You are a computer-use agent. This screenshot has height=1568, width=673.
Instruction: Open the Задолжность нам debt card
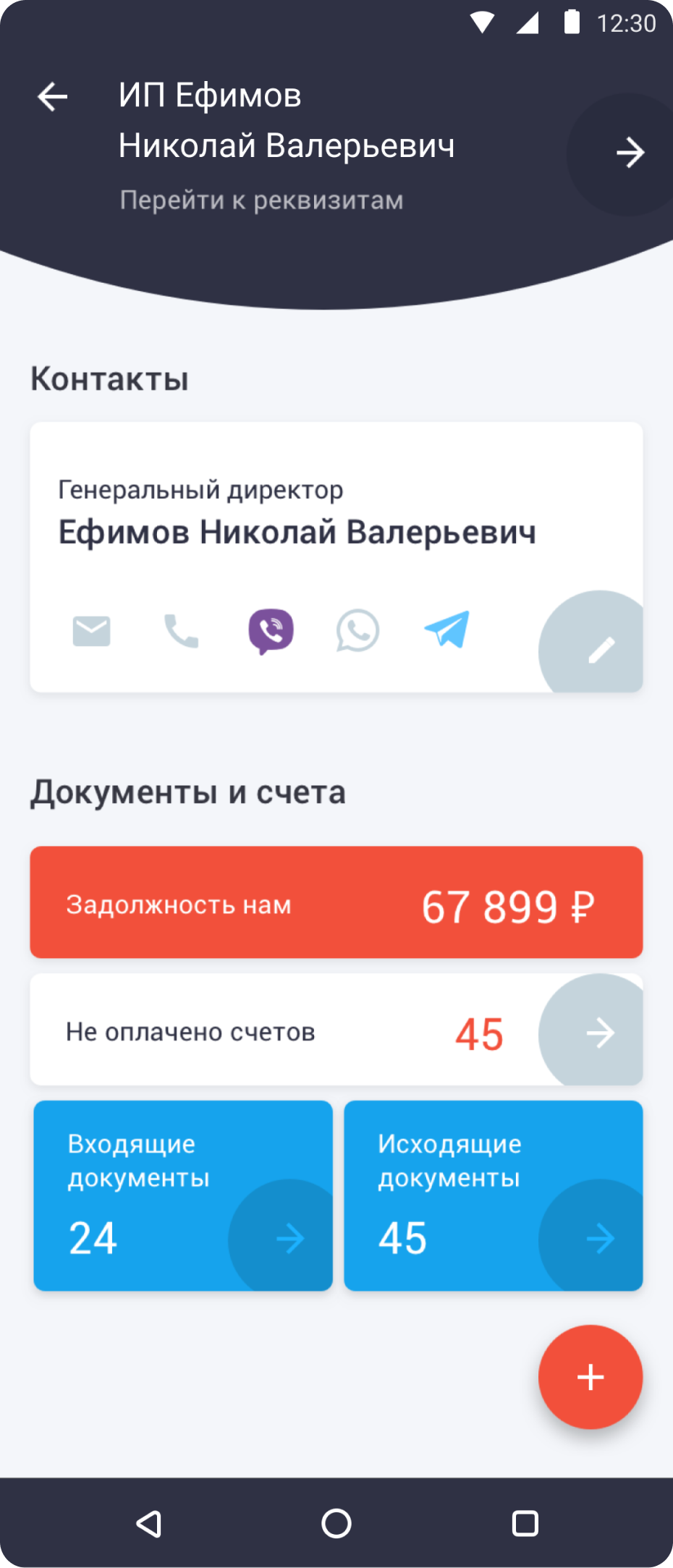click(336, 902)
